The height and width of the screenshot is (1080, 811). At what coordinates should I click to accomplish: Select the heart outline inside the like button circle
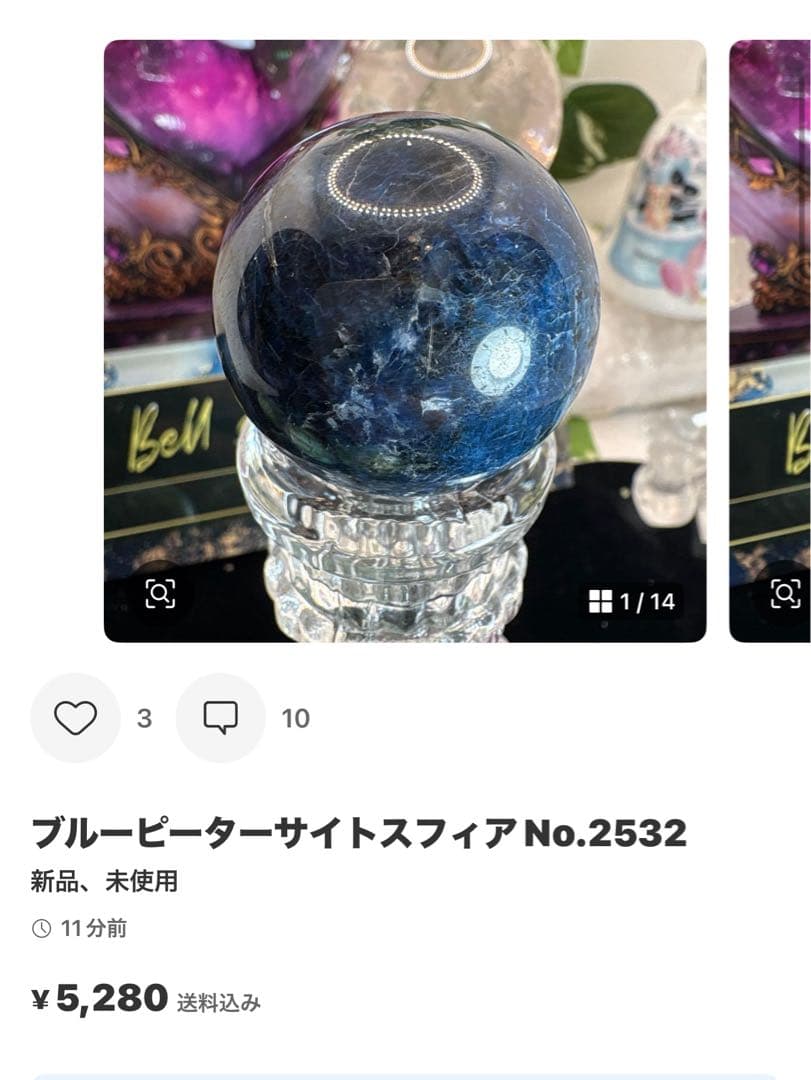pos(75,716)
